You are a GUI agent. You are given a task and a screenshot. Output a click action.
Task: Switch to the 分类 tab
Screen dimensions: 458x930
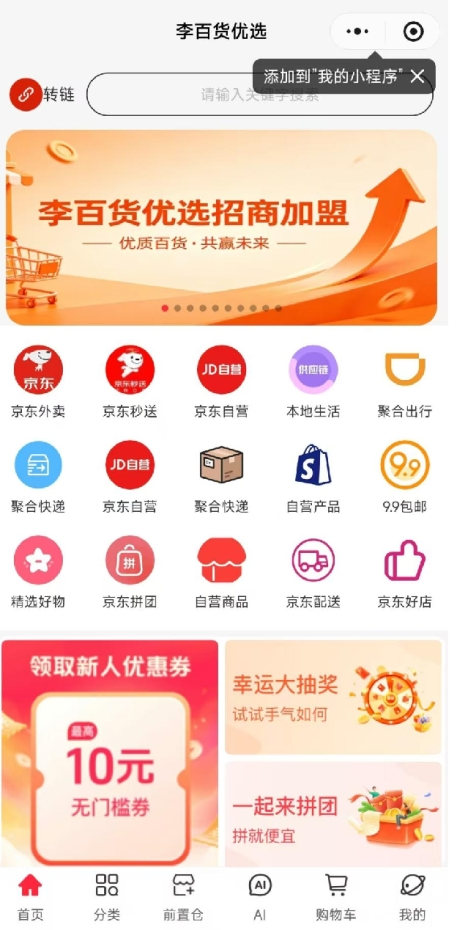[107, 897]
